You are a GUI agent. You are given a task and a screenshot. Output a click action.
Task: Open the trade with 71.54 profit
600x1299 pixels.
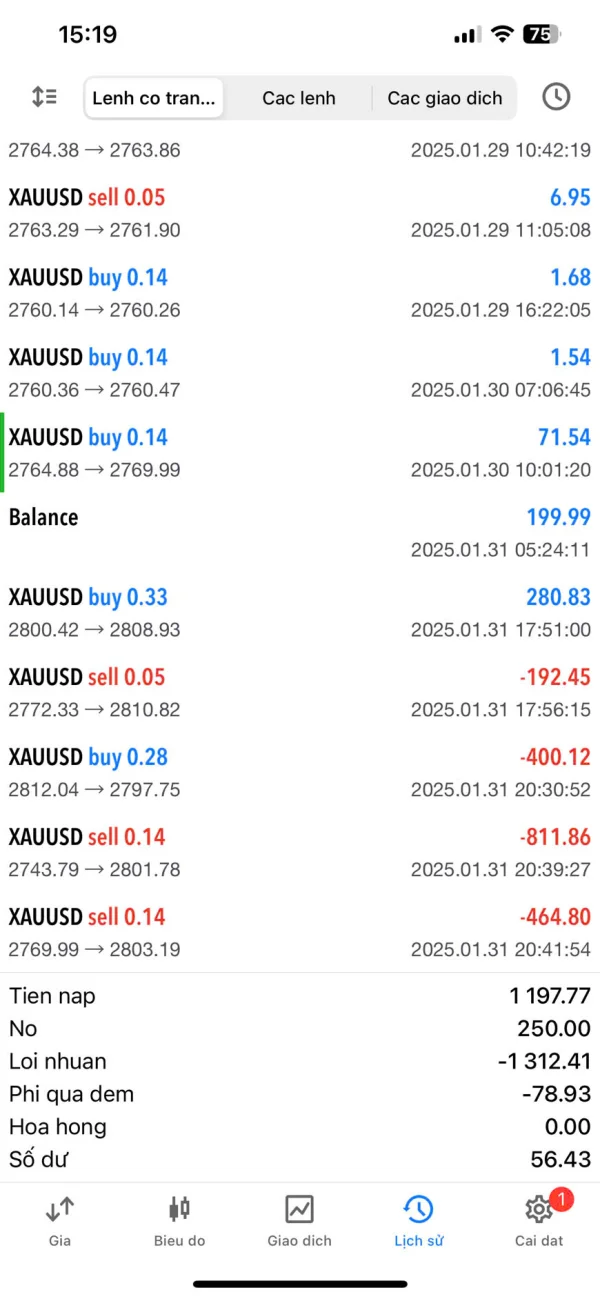click(300, 452)
